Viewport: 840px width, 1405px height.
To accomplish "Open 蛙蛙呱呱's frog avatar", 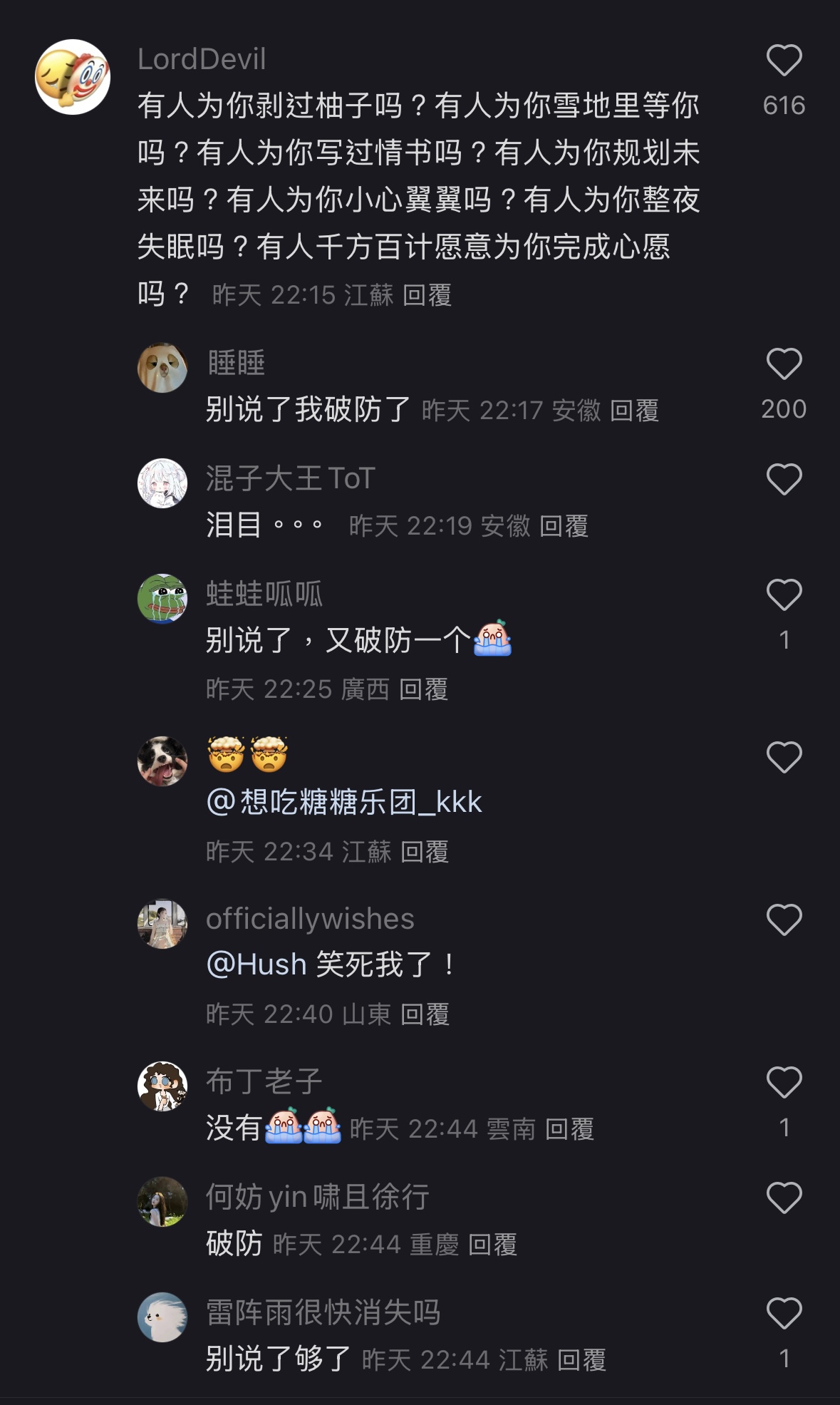I will coord(162,599).
